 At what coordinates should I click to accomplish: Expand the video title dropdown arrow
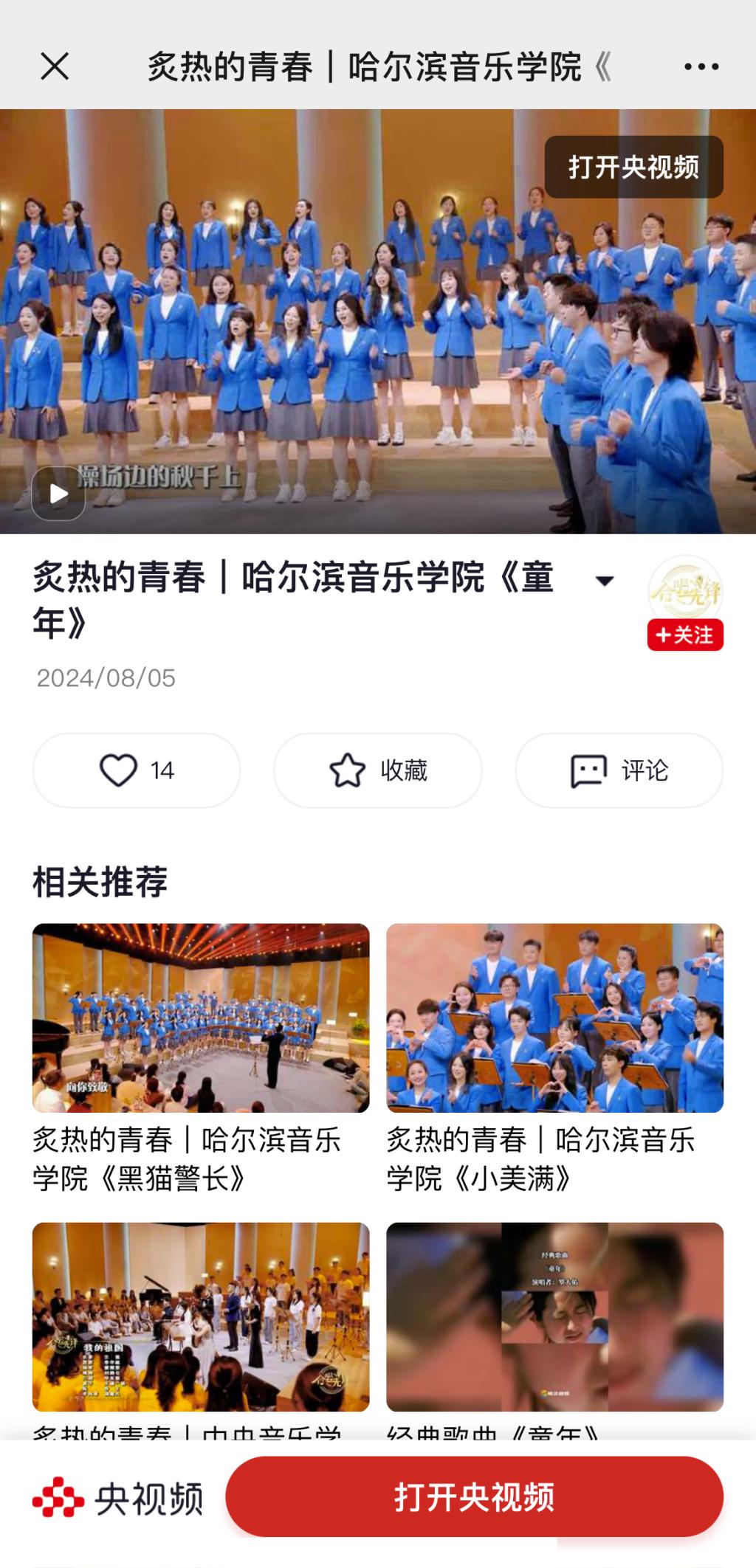605,581
